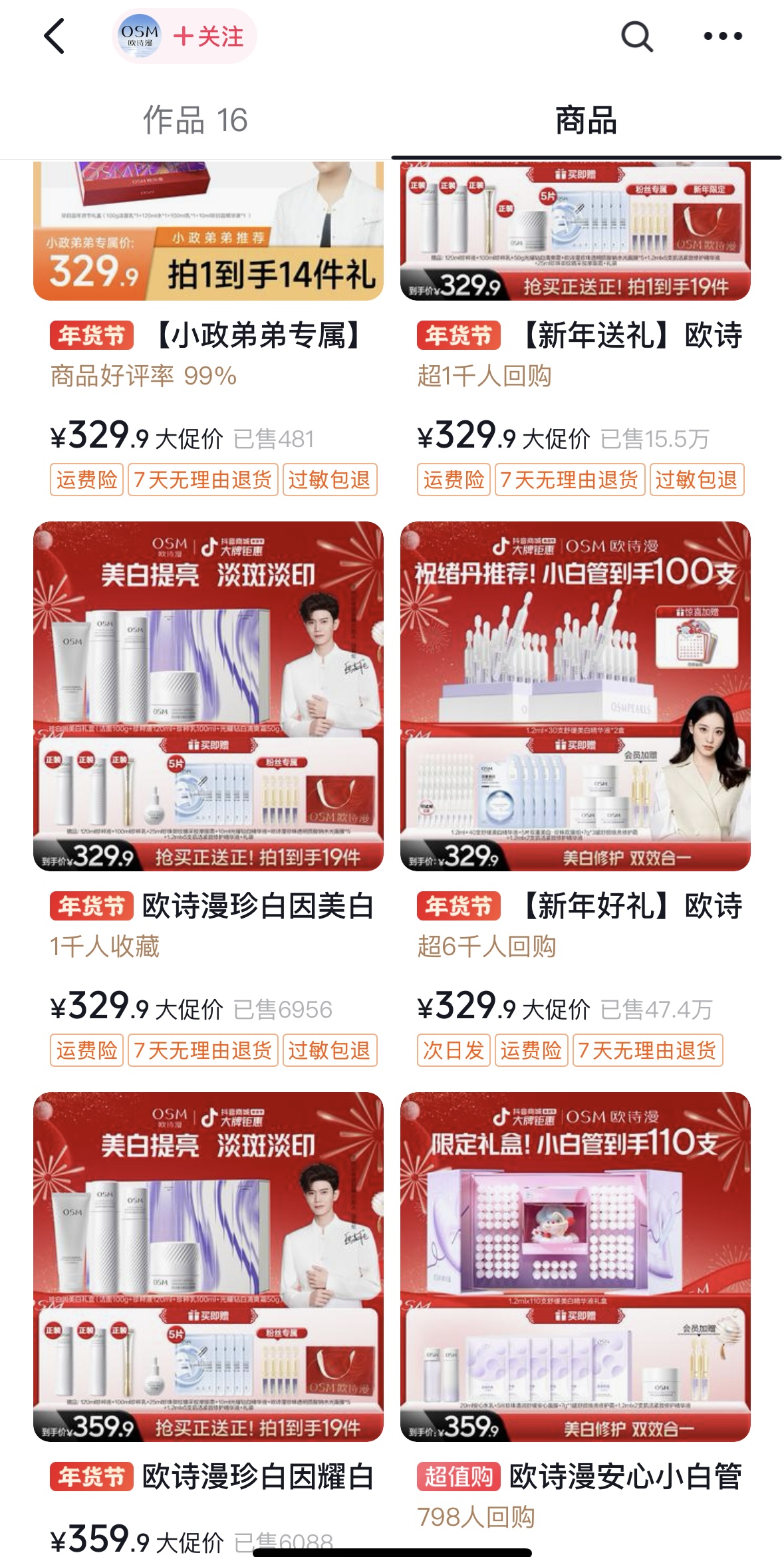Screen dimensions: 784x1557
Task: Switch to the 作品 16 tab
Action: coord(195,120)
